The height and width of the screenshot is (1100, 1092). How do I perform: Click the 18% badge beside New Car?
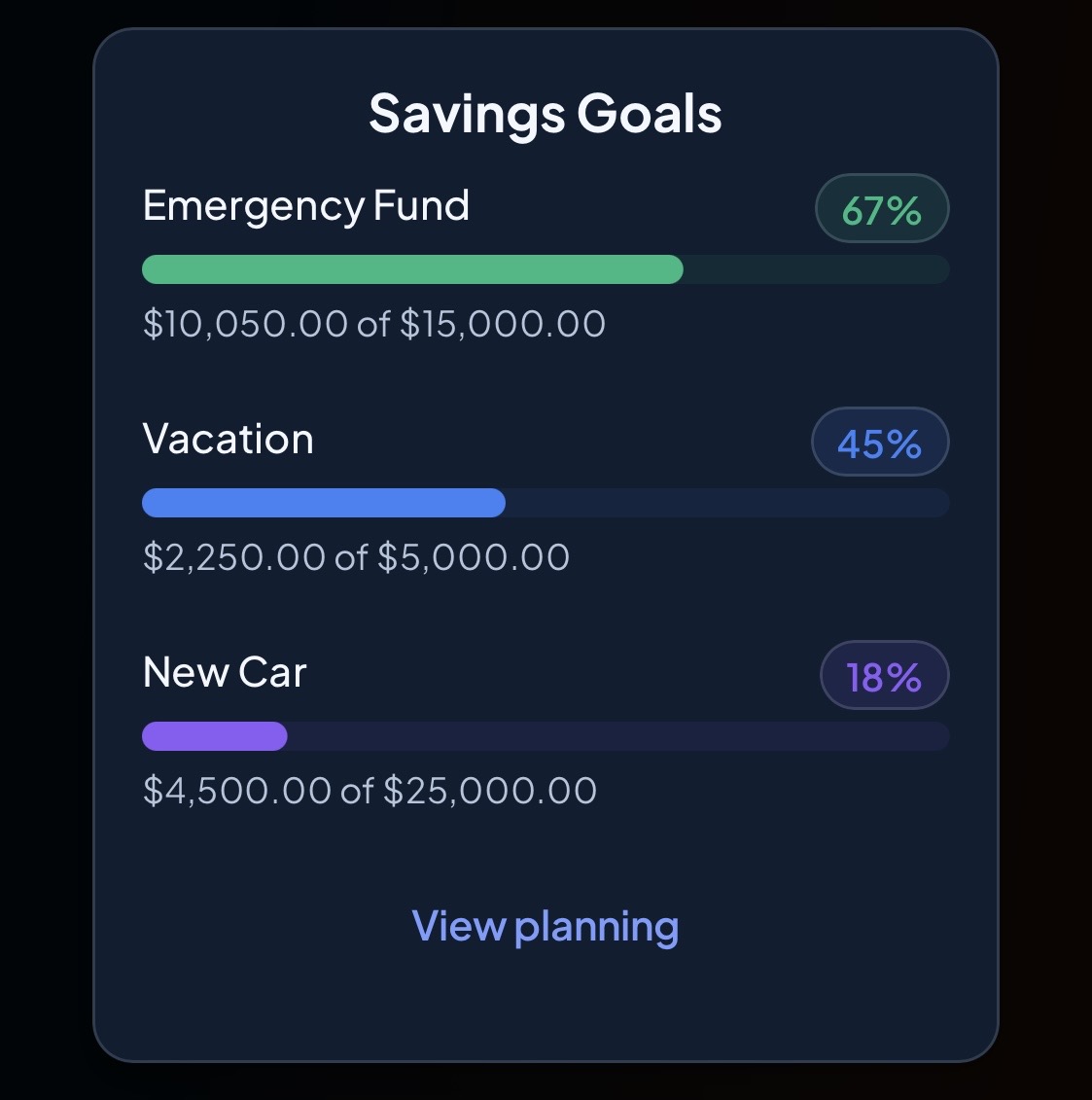tap(883, 675)
